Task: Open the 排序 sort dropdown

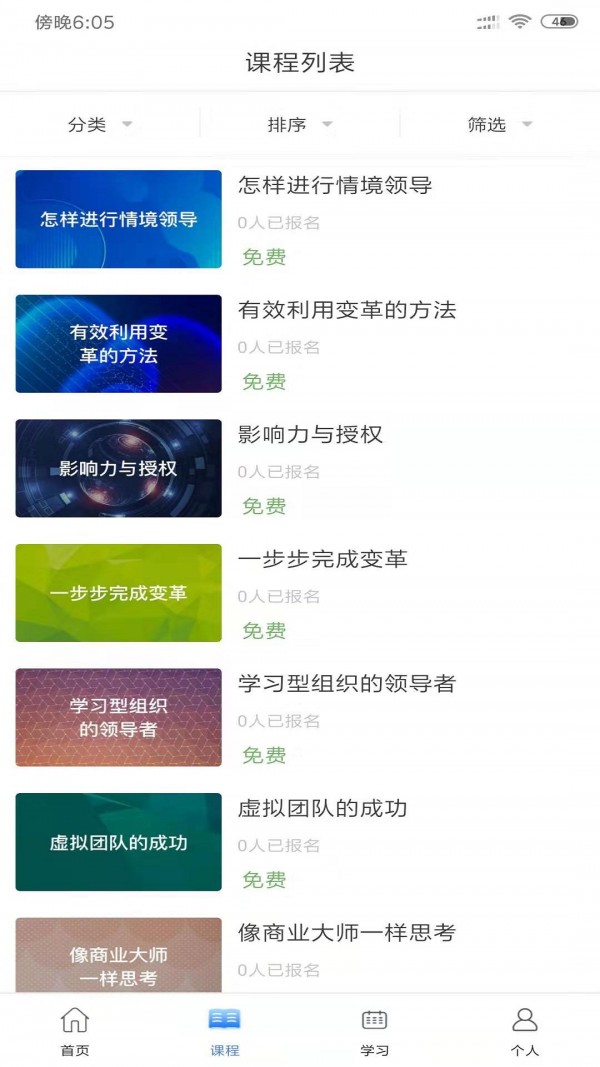Action: coord(300,125)
